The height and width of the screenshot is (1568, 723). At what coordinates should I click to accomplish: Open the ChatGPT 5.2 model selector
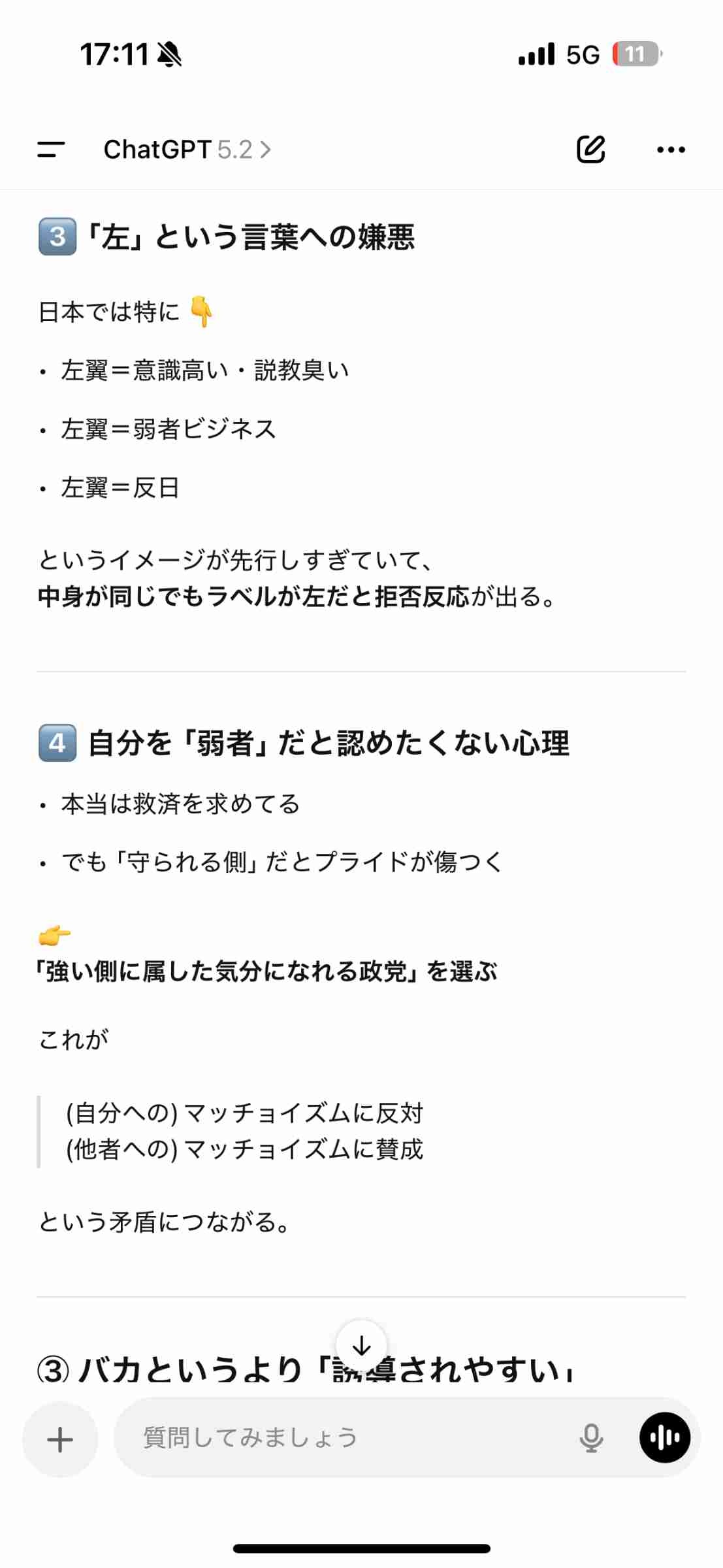187,150
